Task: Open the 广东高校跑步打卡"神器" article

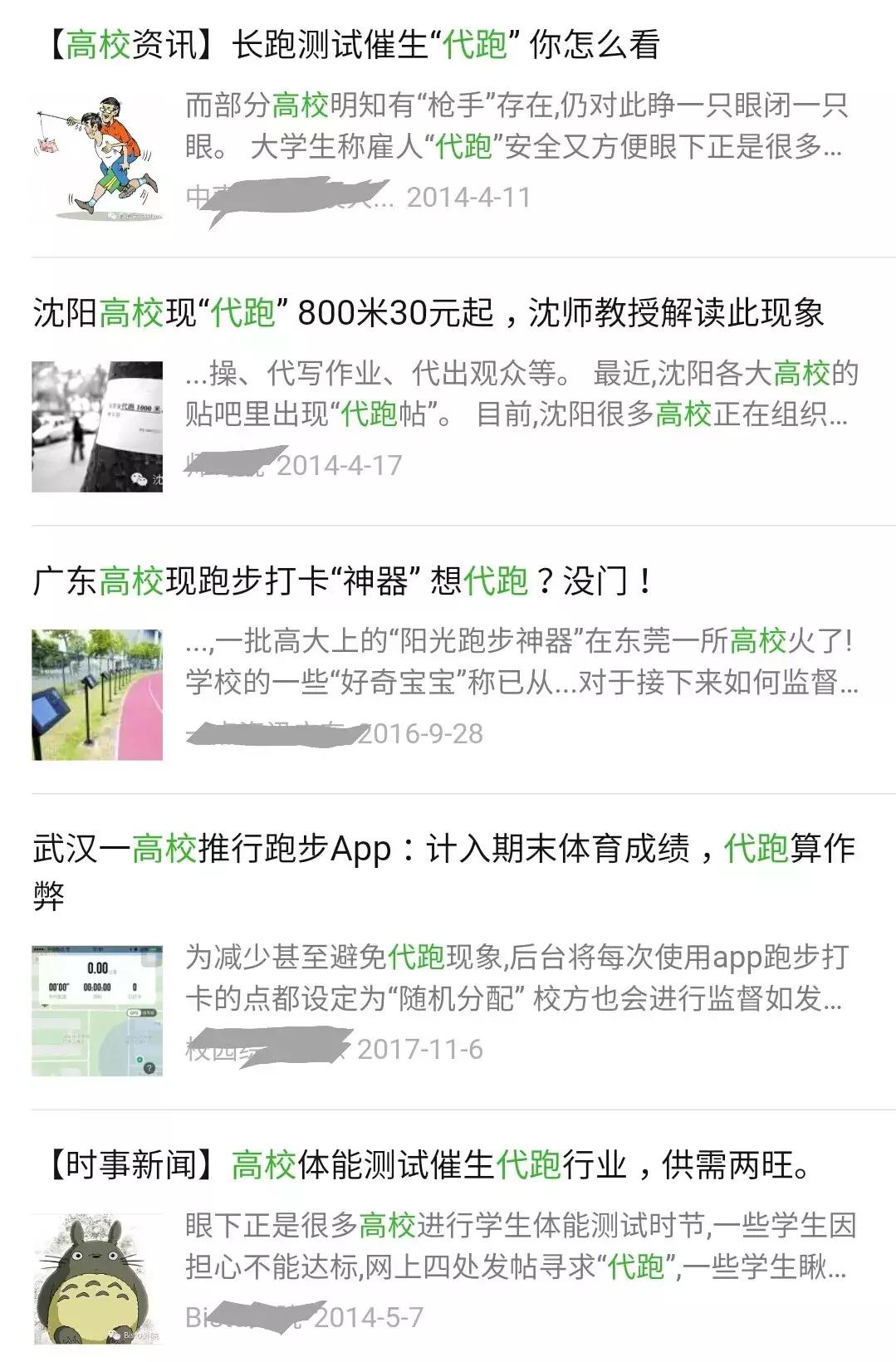Action: point(340,581)
